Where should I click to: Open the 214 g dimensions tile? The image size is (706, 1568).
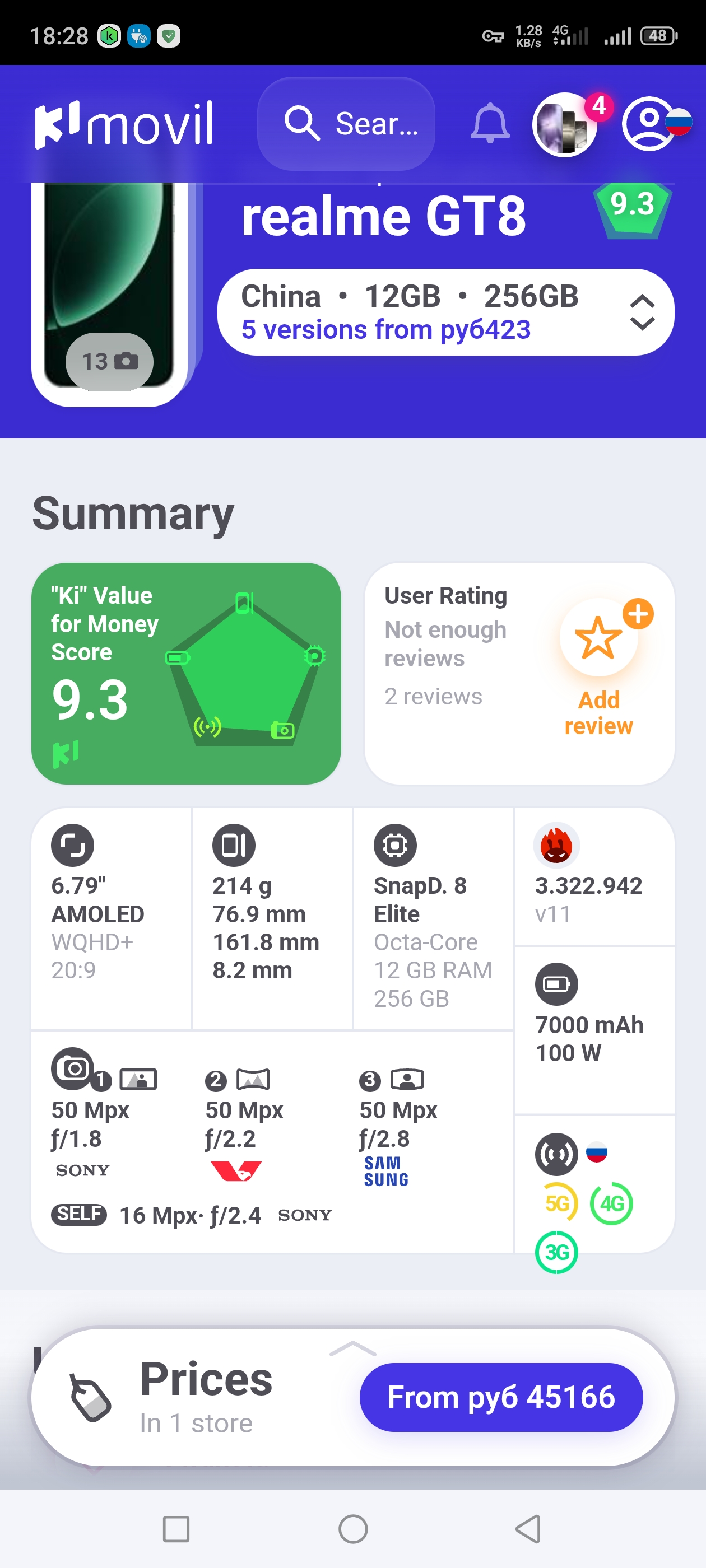(272, 918)
